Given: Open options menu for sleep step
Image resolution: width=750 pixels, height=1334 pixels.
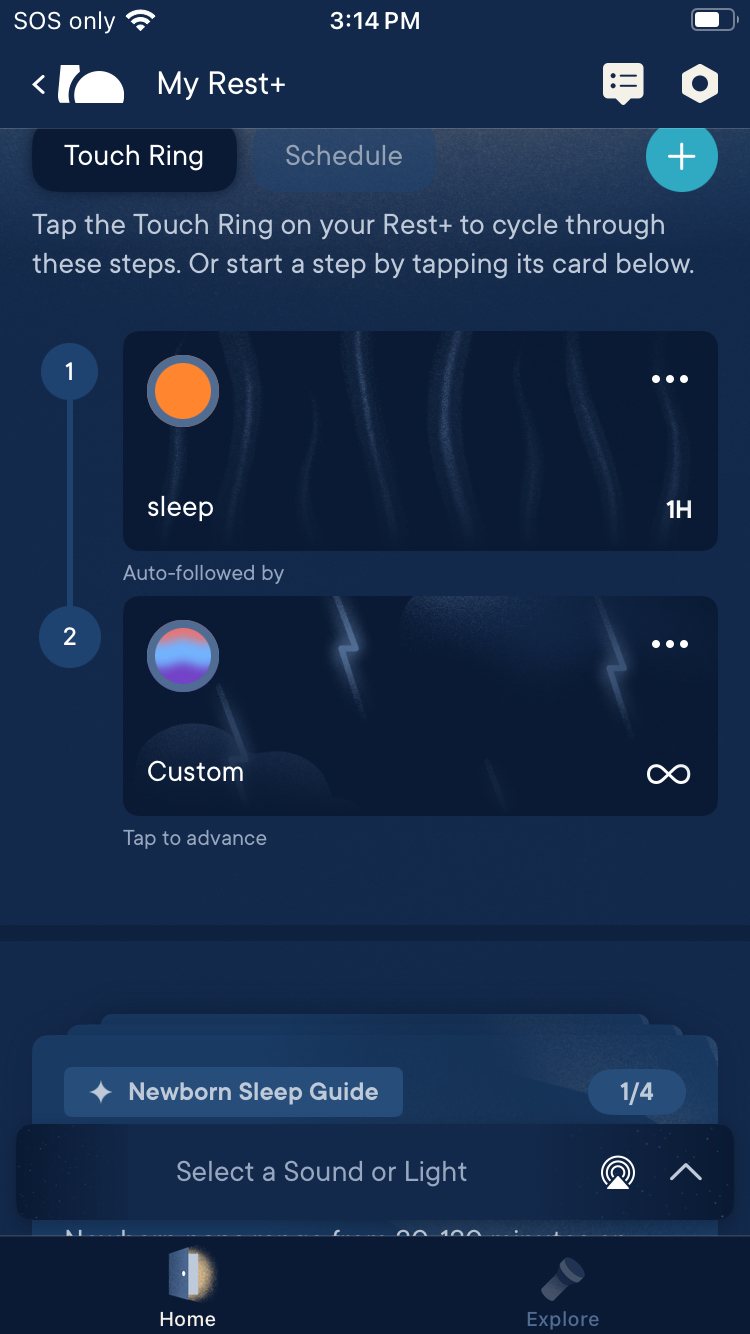Looking at the screenshot, I should pos(669,379).
